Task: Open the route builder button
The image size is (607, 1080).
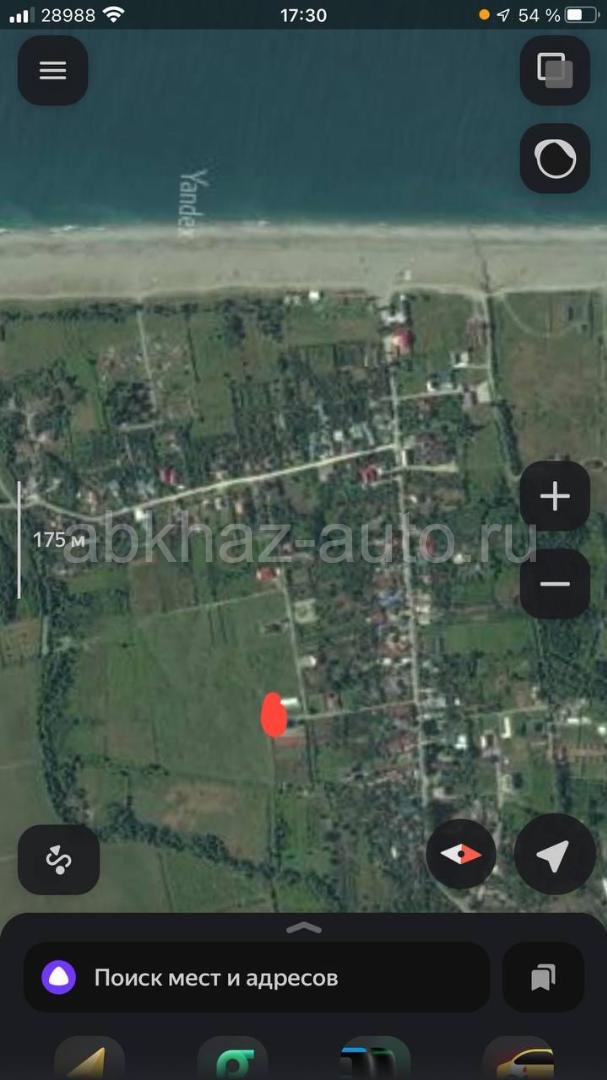Action: click(x=59, y=860)
